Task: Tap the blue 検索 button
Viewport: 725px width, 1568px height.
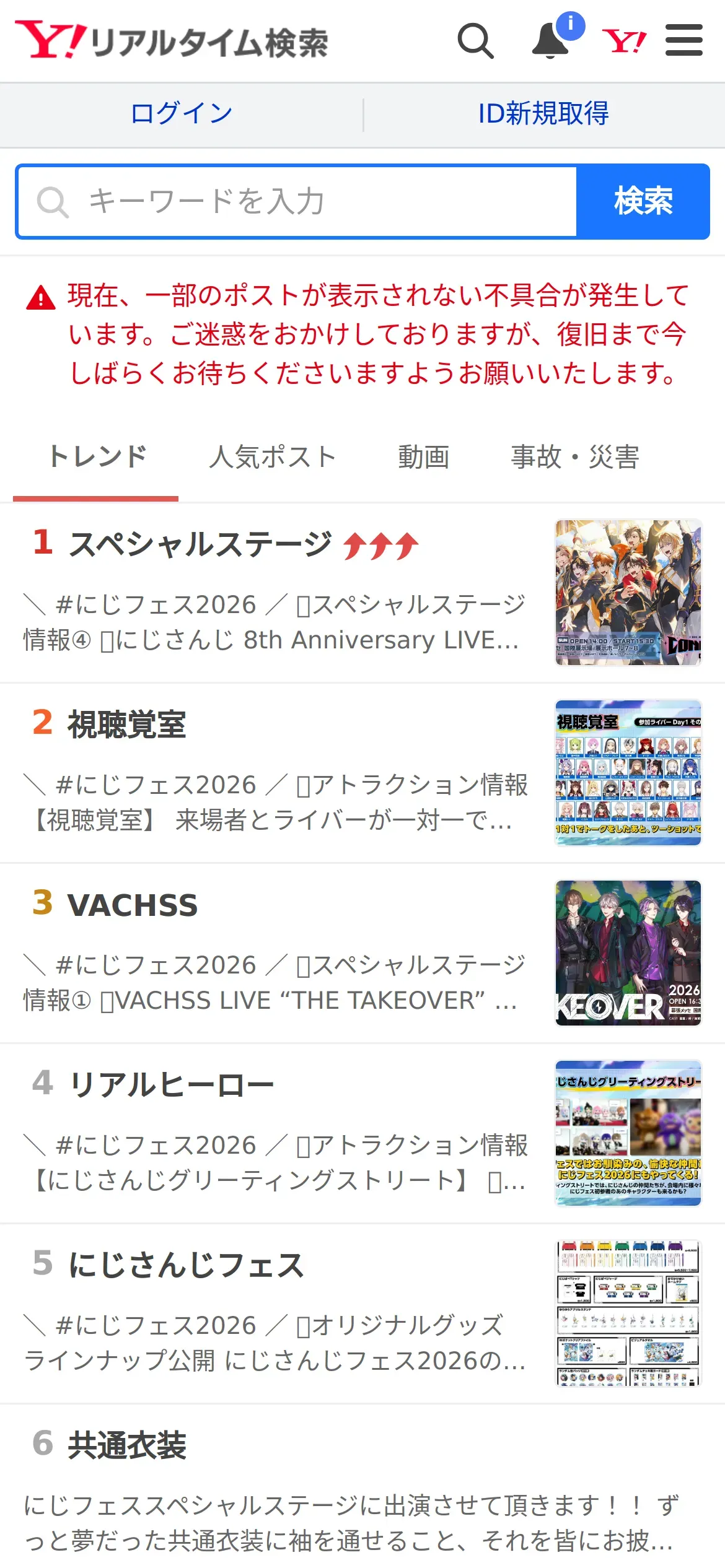Action: click(x=643, y=202)
